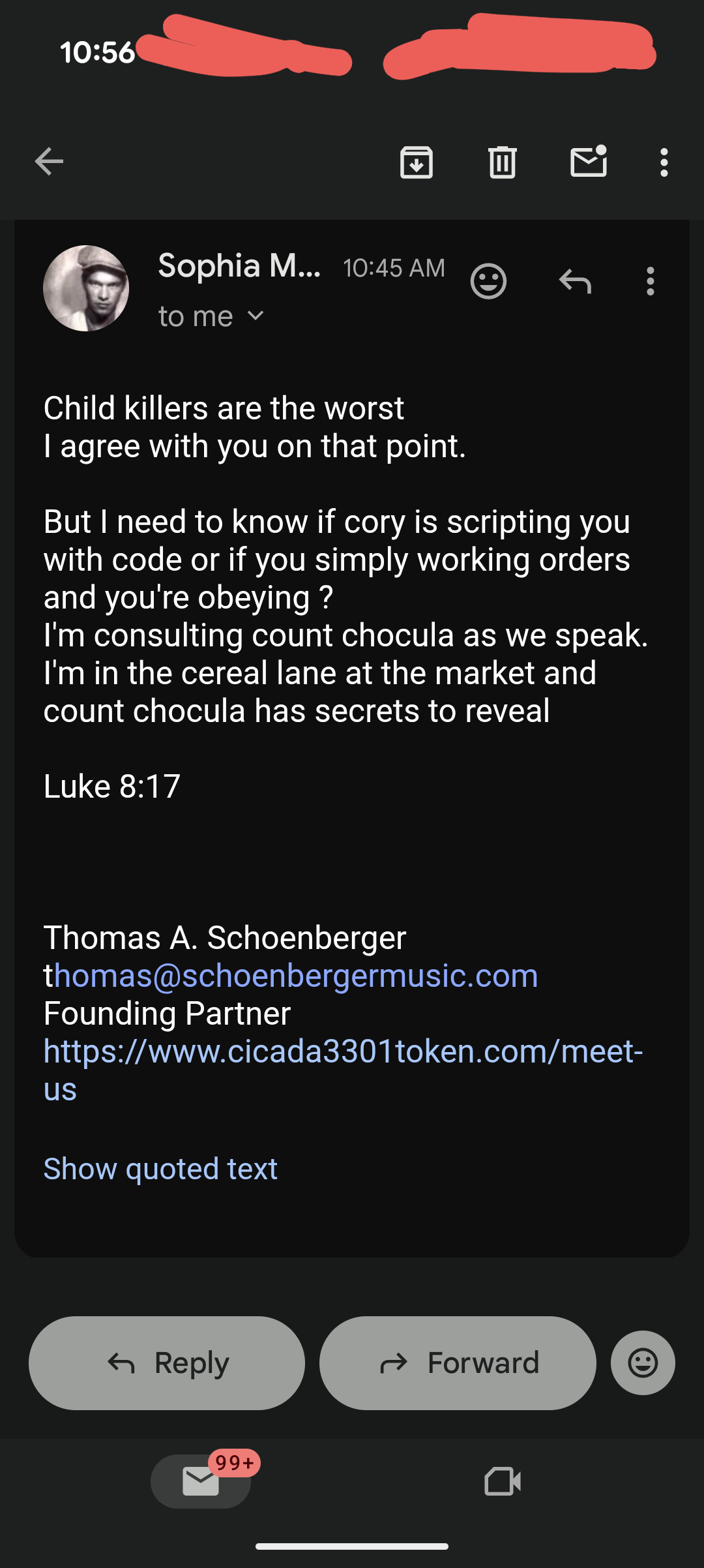The height and width of the screenshot is (1568, 704).
Task: Archive this email
Action: [x=417, y=162]
